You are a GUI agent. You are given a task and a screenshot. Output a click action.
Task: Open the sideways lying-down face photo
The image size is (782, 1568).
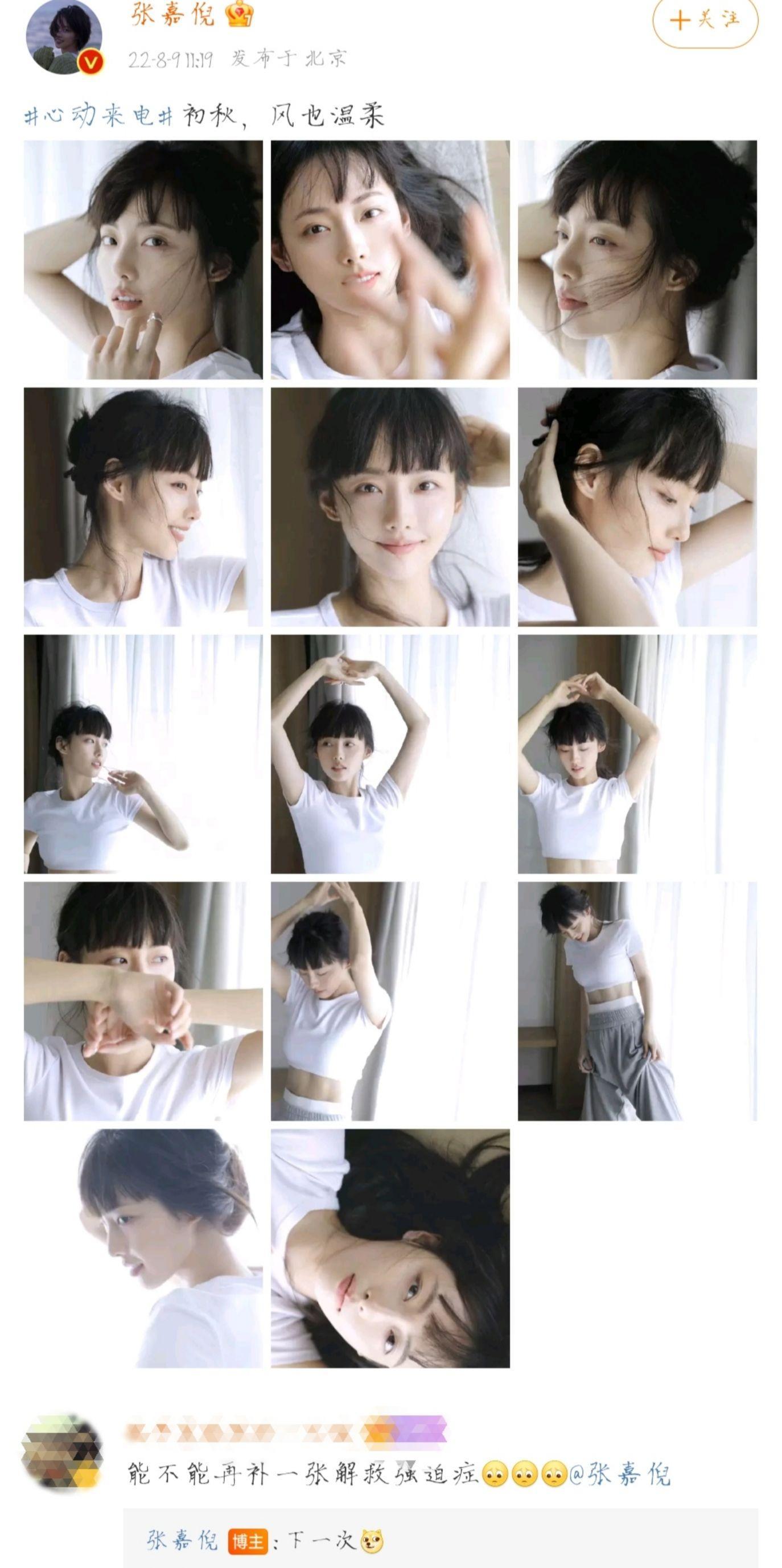390,1249
